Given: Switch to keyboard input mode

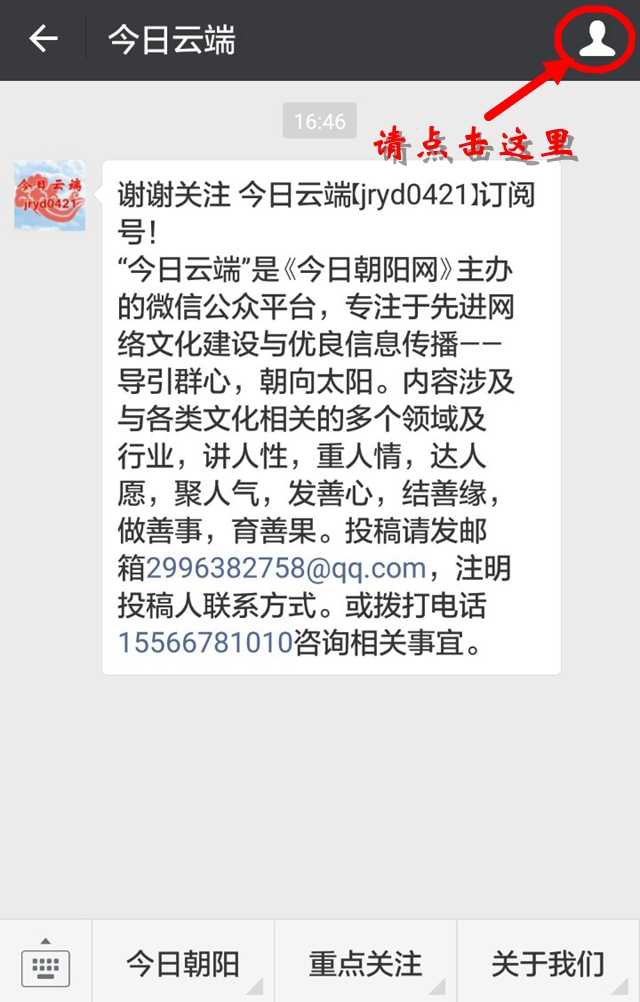Looking at the screenshot, I should tap(45, 964).
